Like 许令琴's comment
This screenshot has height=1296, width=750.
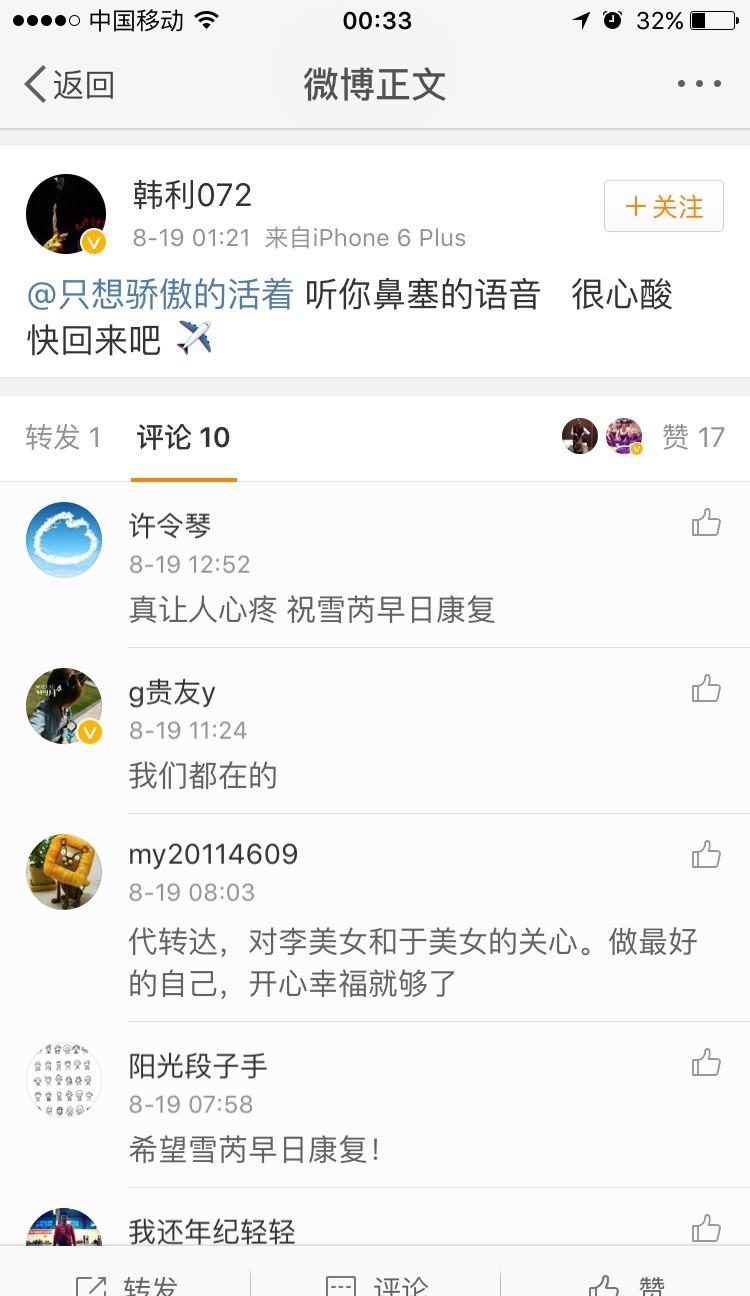pyautogui.click(x=706, y=522)
